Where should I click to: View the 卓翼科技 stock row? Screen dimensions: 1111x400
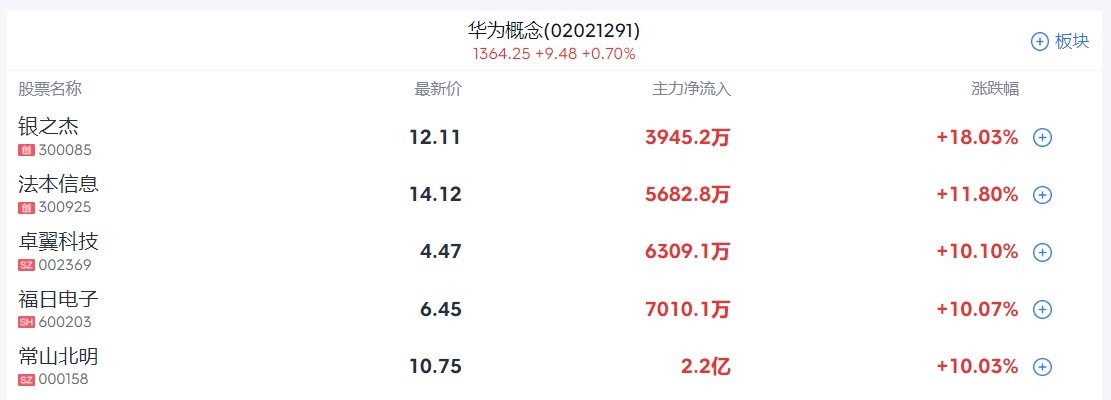(58, 241)
